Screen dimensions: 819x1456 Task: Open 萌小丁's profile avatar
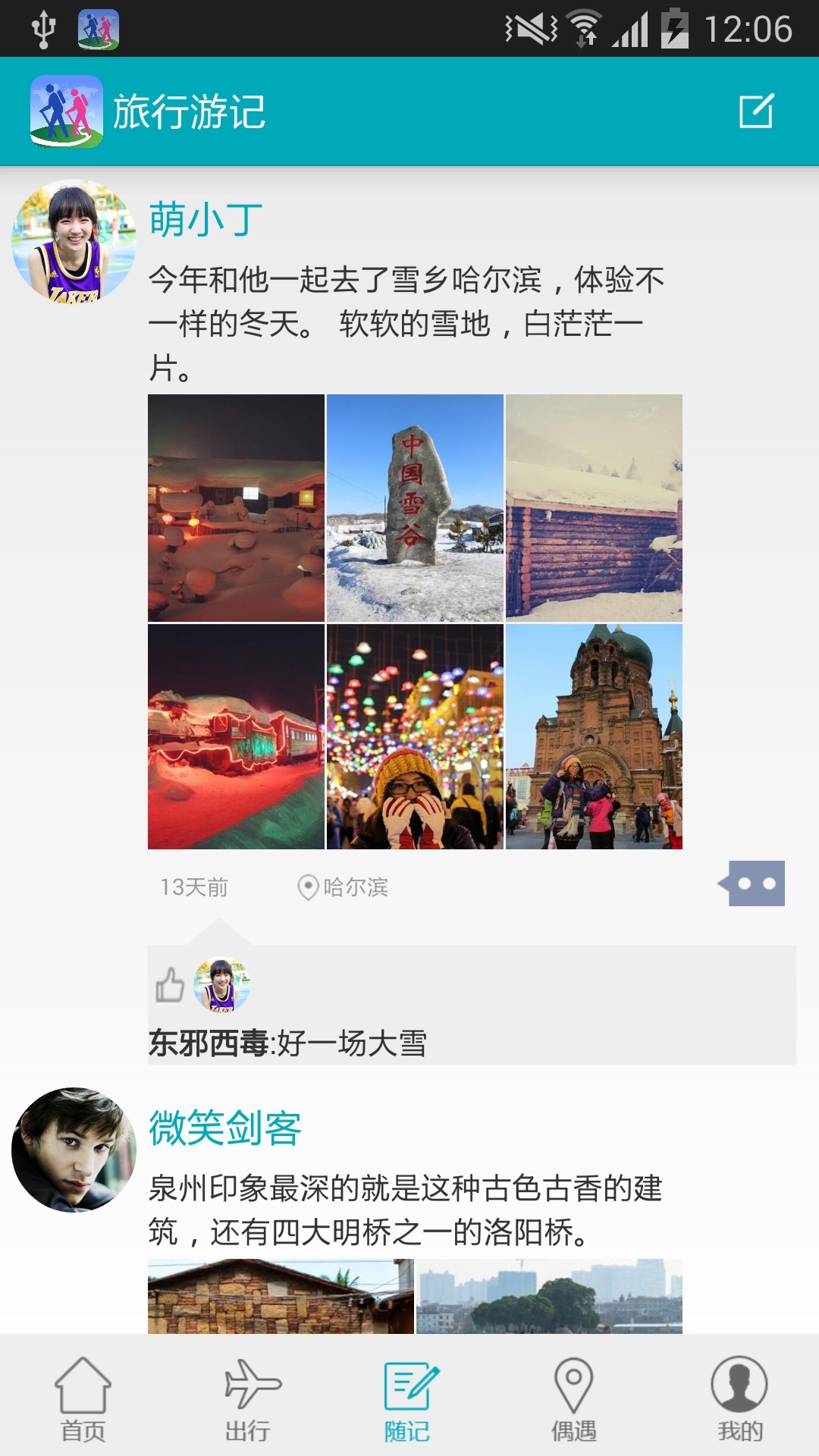[x=74, y=242]
